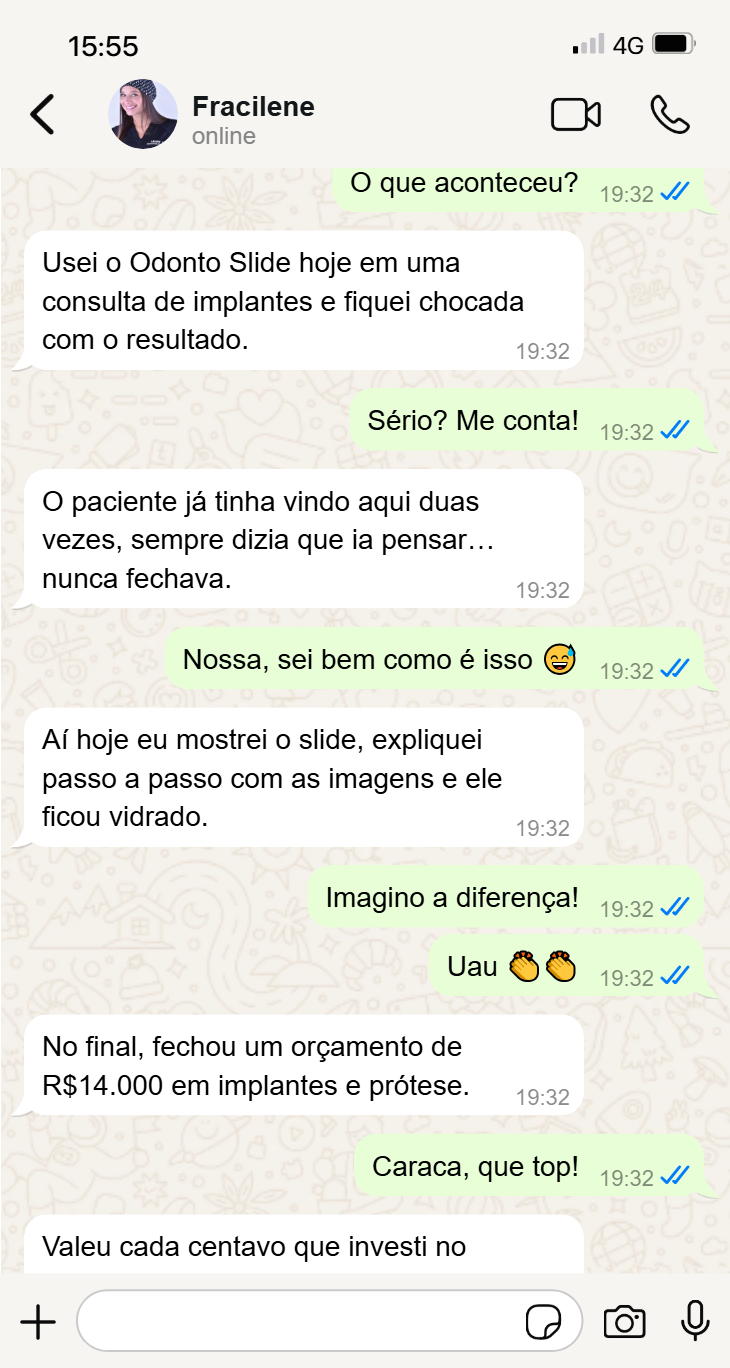Tap the microphone to record audio

(695, 1322)
